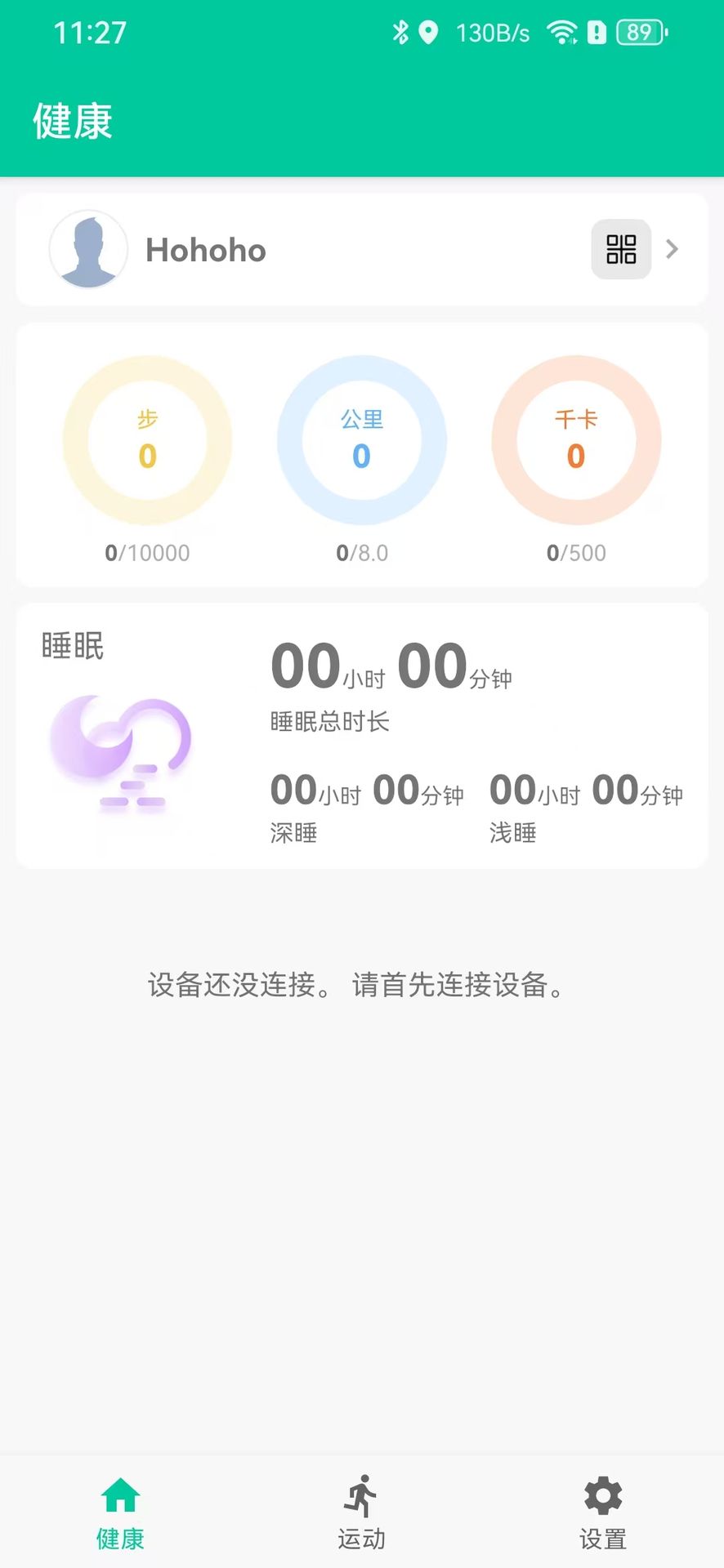Image resolution: width=724 pixels, height=1568 pixels.
Task: Tap the location pin in status bar
Action: (x=427, y=33)
